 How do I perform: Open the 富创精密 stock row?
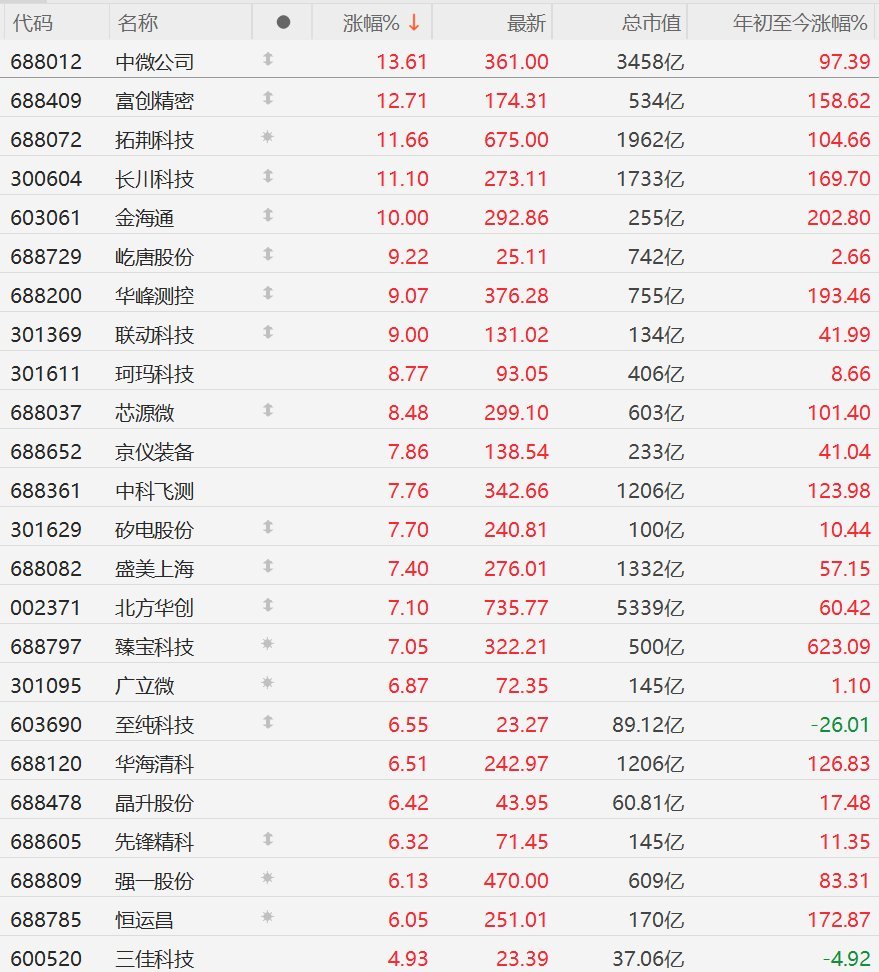pyautogui.click(x=440, y=100)
